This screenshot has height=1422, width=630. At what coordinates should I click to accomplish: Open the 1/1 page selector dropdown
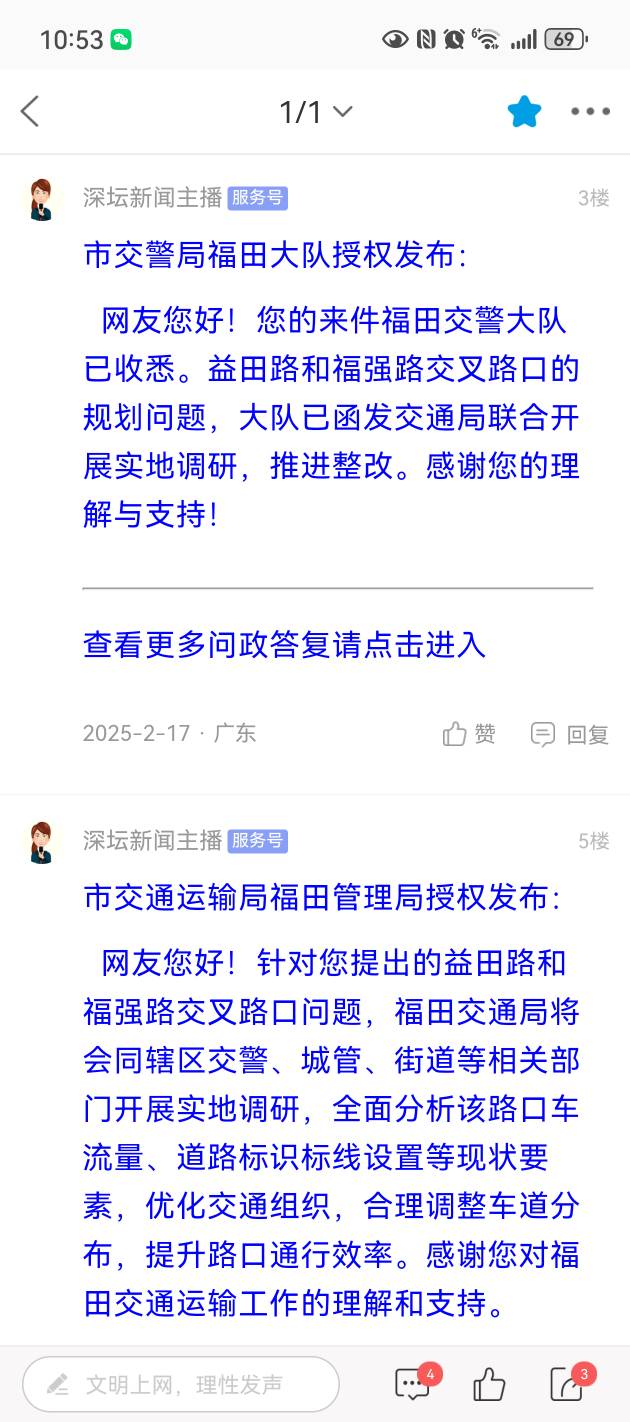point(315,112)
